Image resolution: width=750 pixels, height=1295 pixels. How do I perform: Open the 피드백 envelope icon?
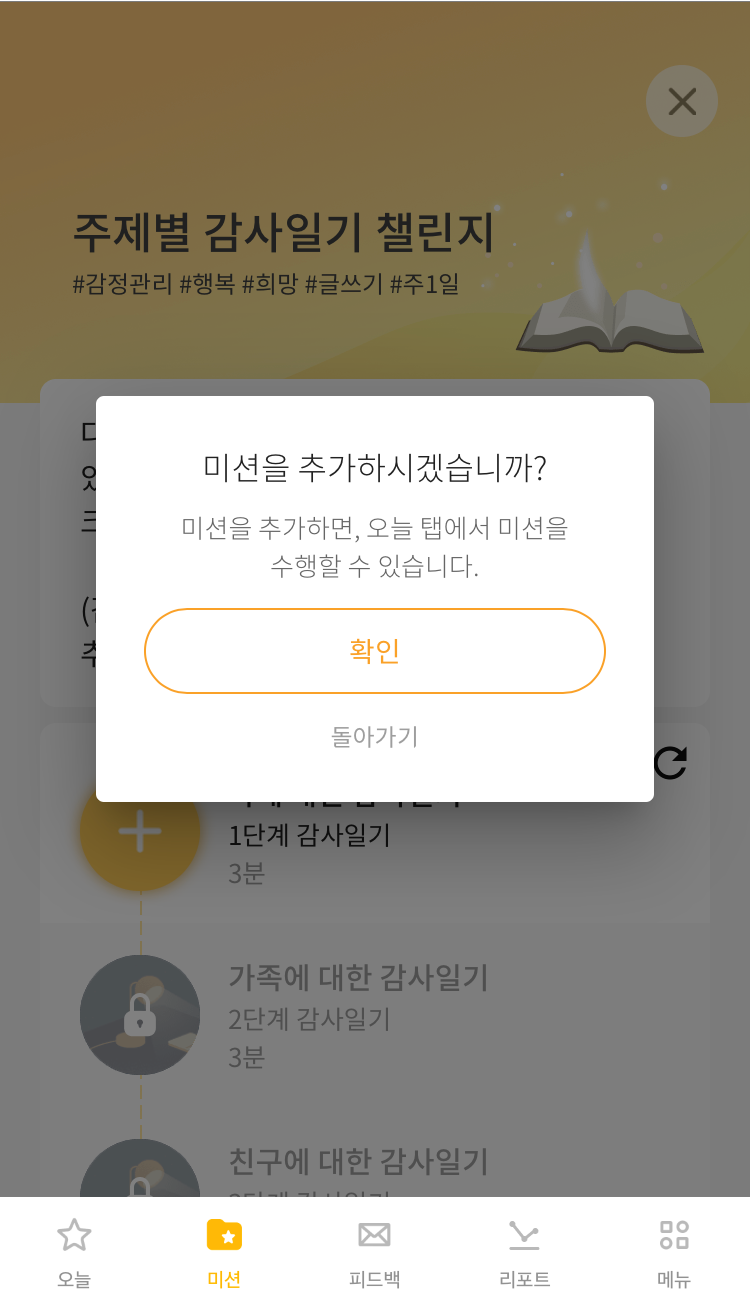point(374,1235)
